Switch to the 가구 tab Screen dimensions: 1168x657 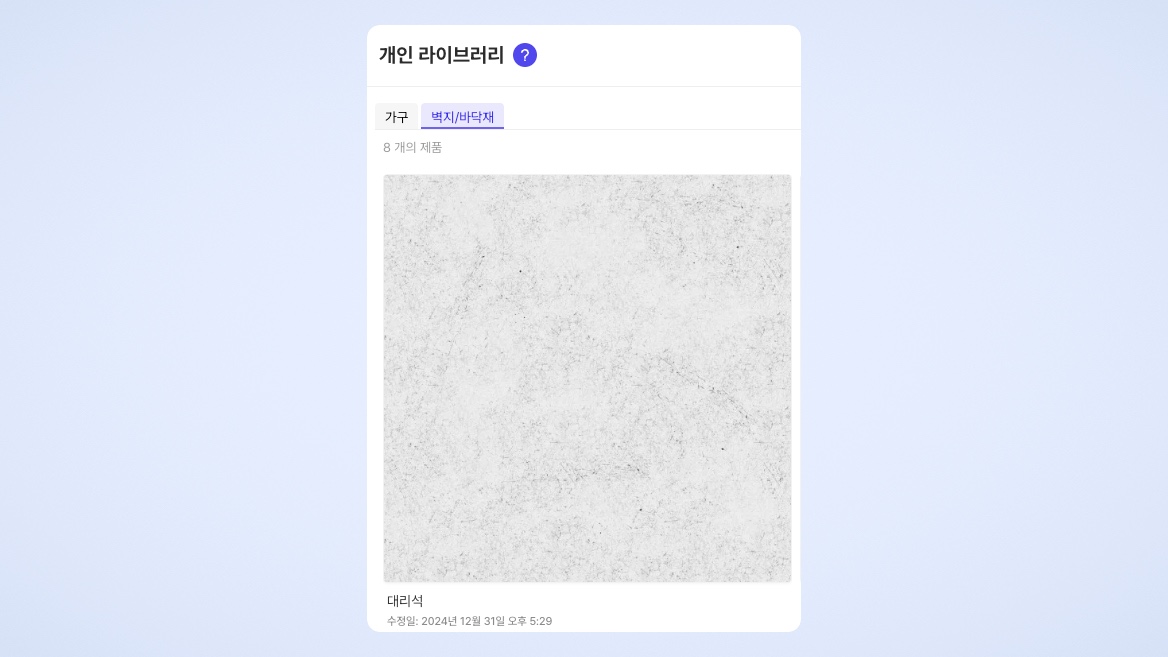(397, 117)
